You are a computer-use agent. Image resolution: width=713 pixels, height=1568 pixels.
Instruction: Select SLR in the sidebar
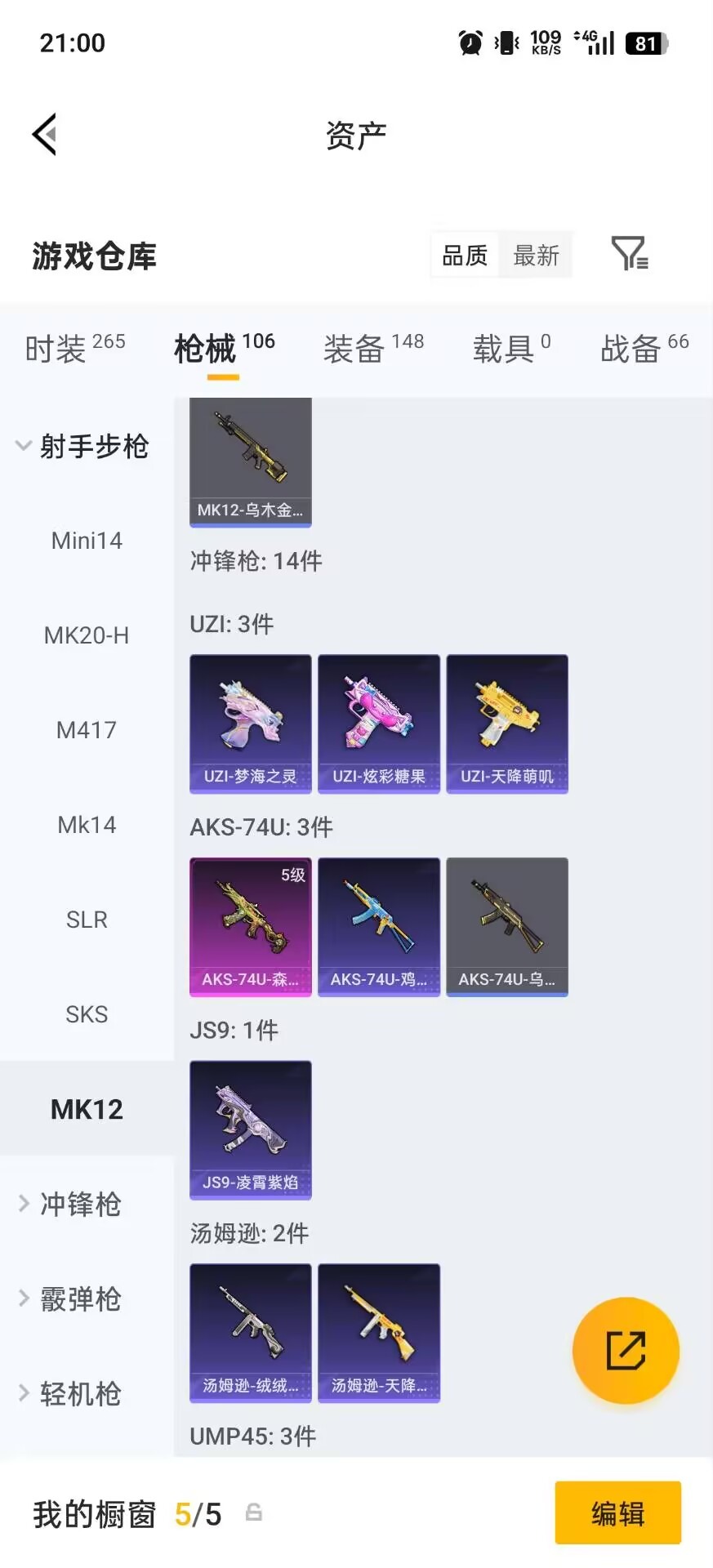coord(87,920)
